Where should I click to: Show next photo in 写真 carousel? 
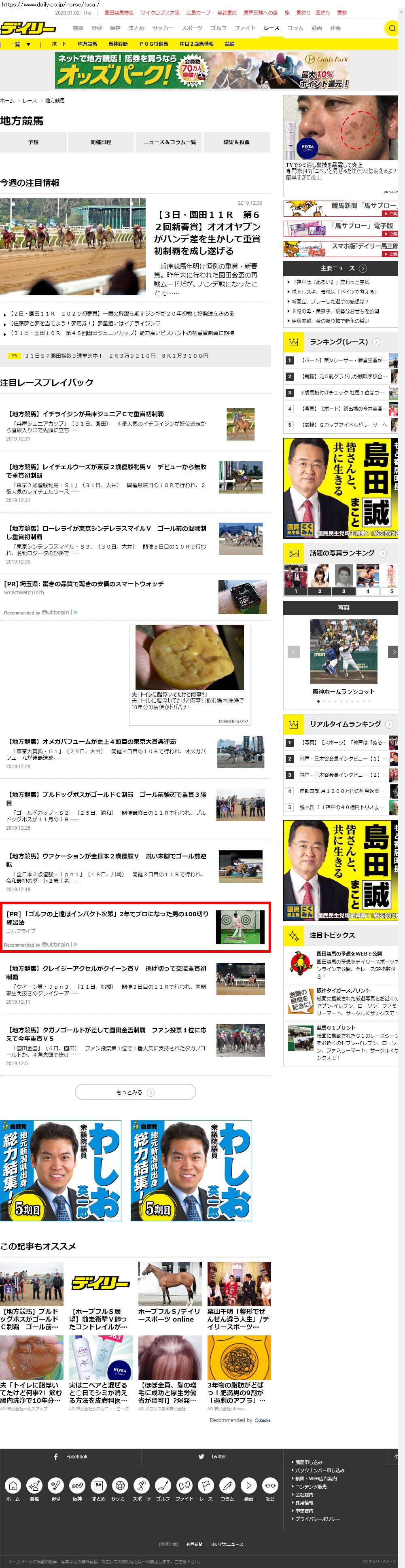point(393,651)
